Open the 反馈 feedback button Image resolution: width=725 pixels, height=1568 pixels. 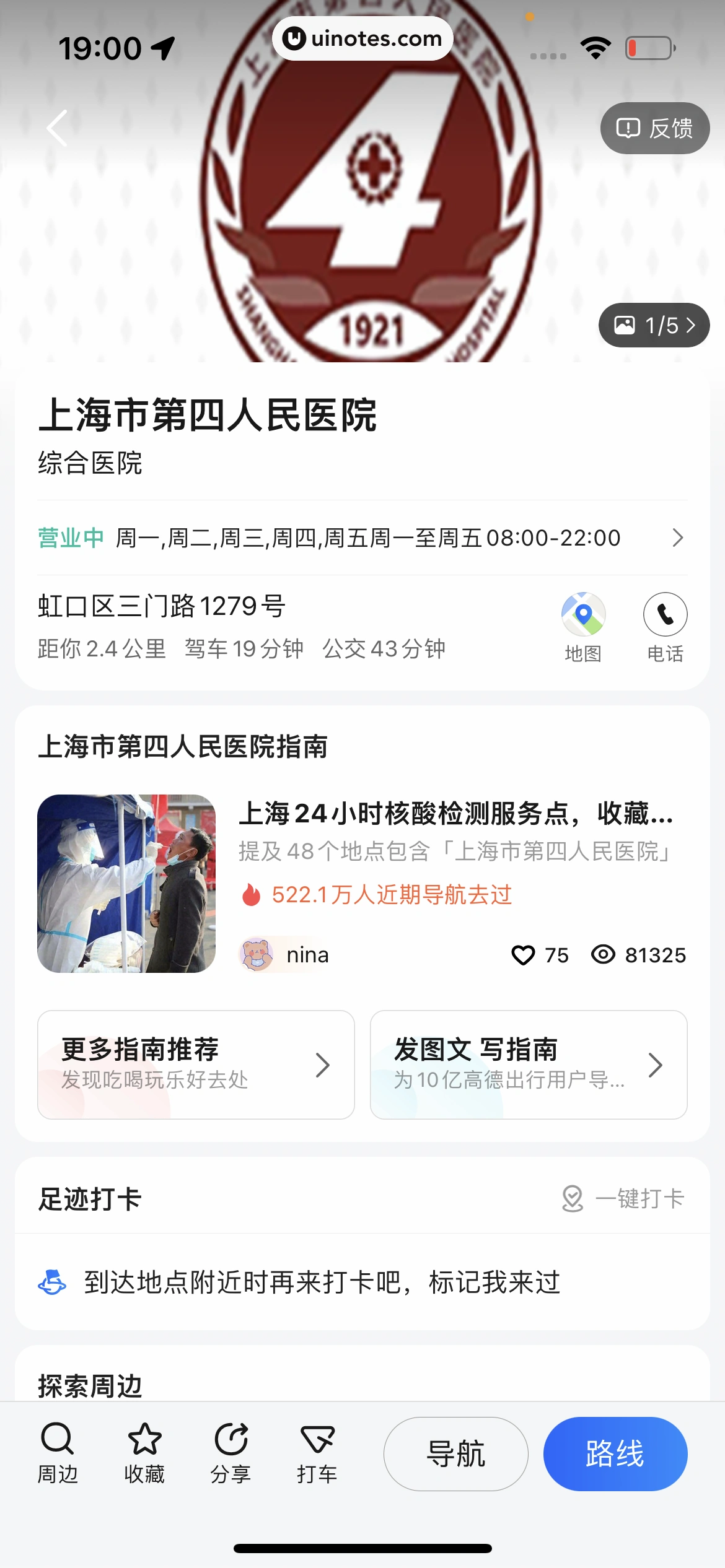click(654, 128)
